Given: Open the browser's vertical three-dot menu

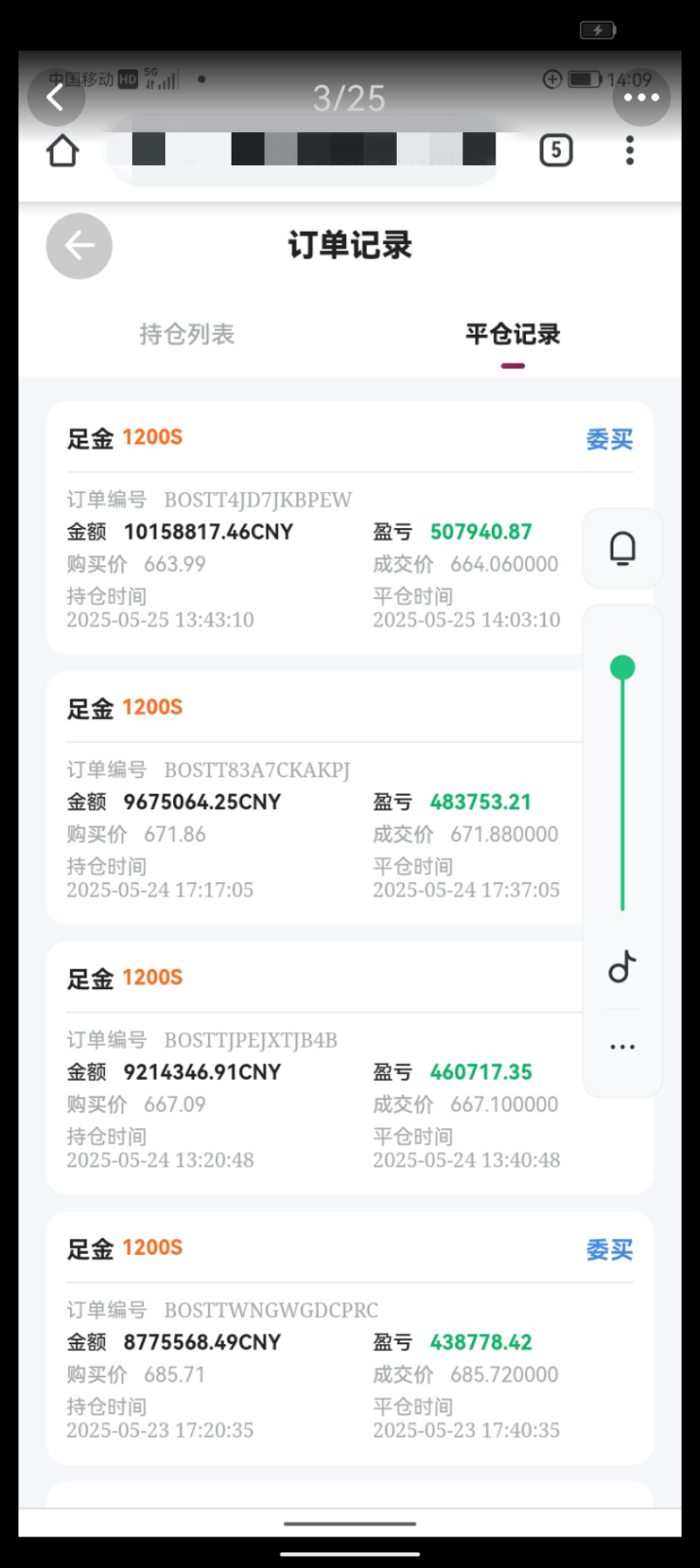Looking at the screenshot, I should click(x=629, y=150).
